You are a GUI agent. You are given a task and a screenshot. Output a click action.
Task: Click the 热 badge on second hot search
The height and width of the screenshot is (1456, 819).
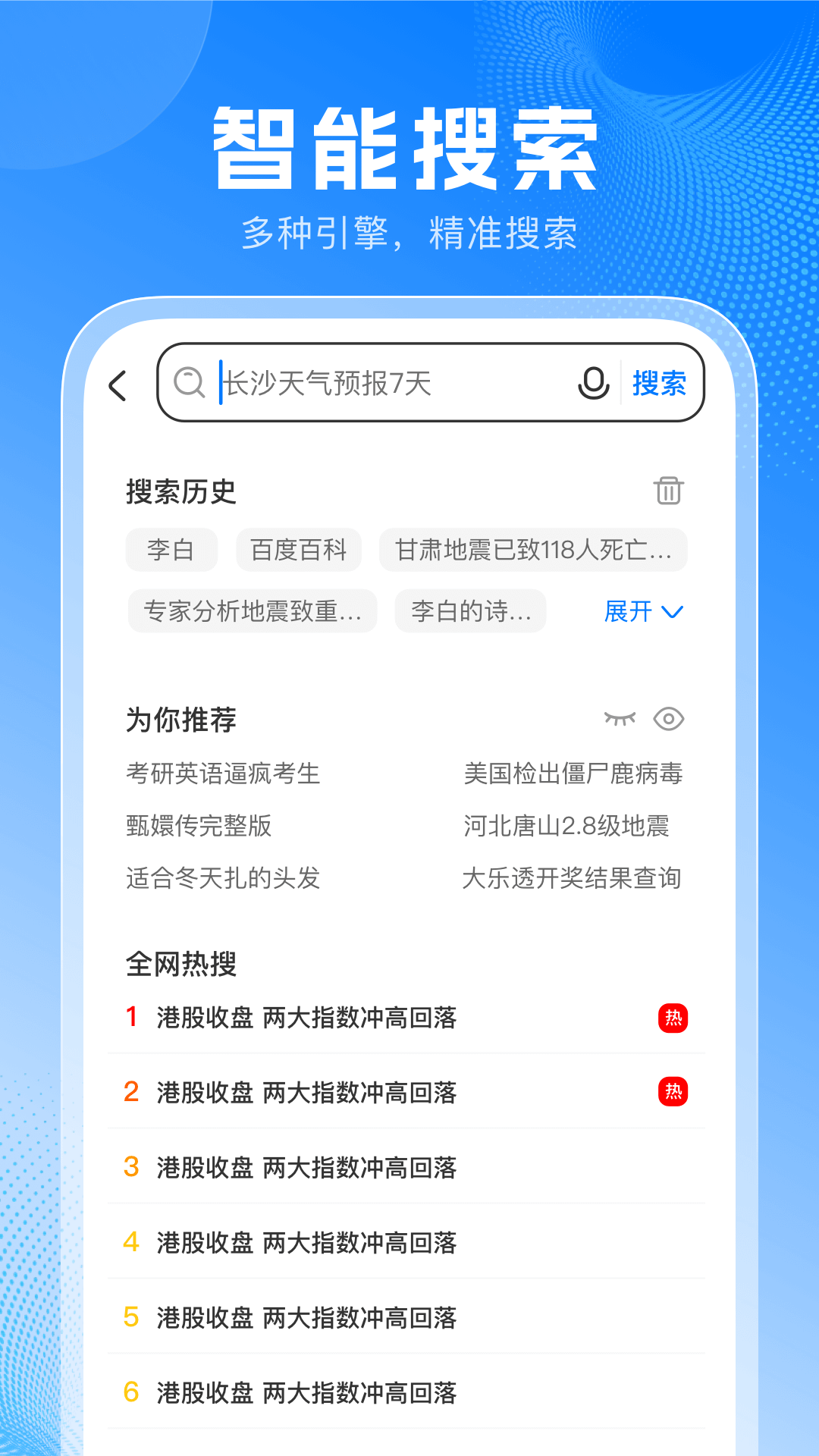tap(673, 1093)
